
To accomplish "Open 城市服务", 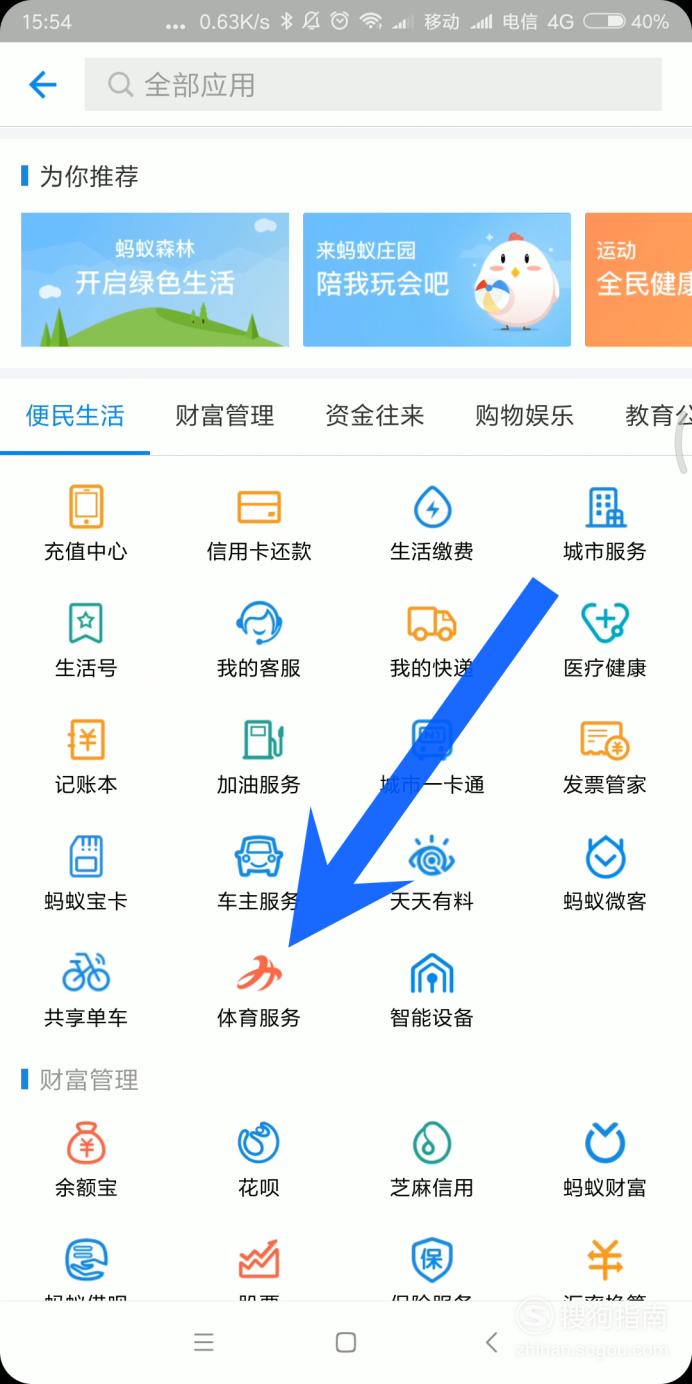I will pos(605,523).
